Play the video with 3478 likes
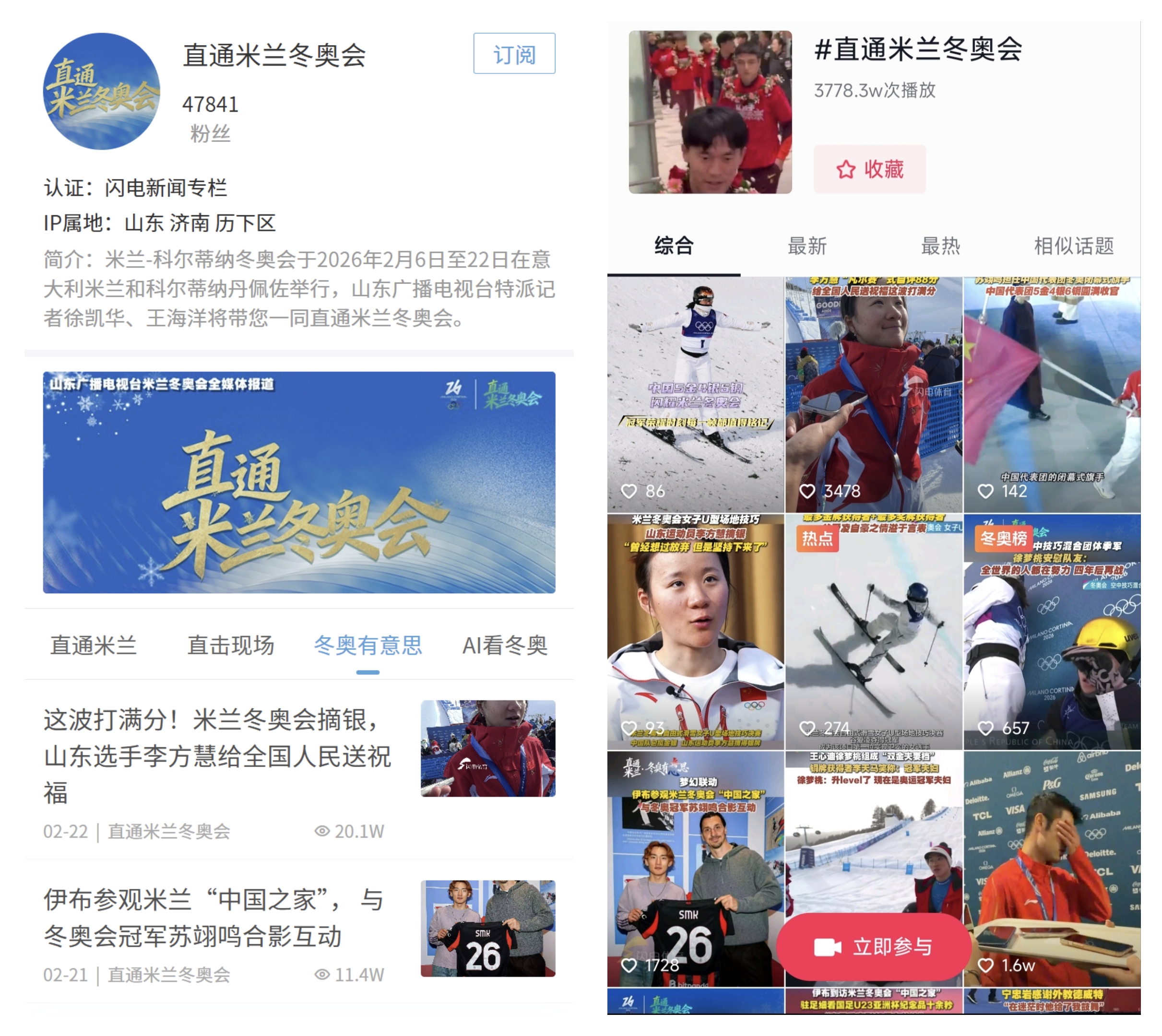The width and height of the screenshot is (1162, 1036). (873, 394)
